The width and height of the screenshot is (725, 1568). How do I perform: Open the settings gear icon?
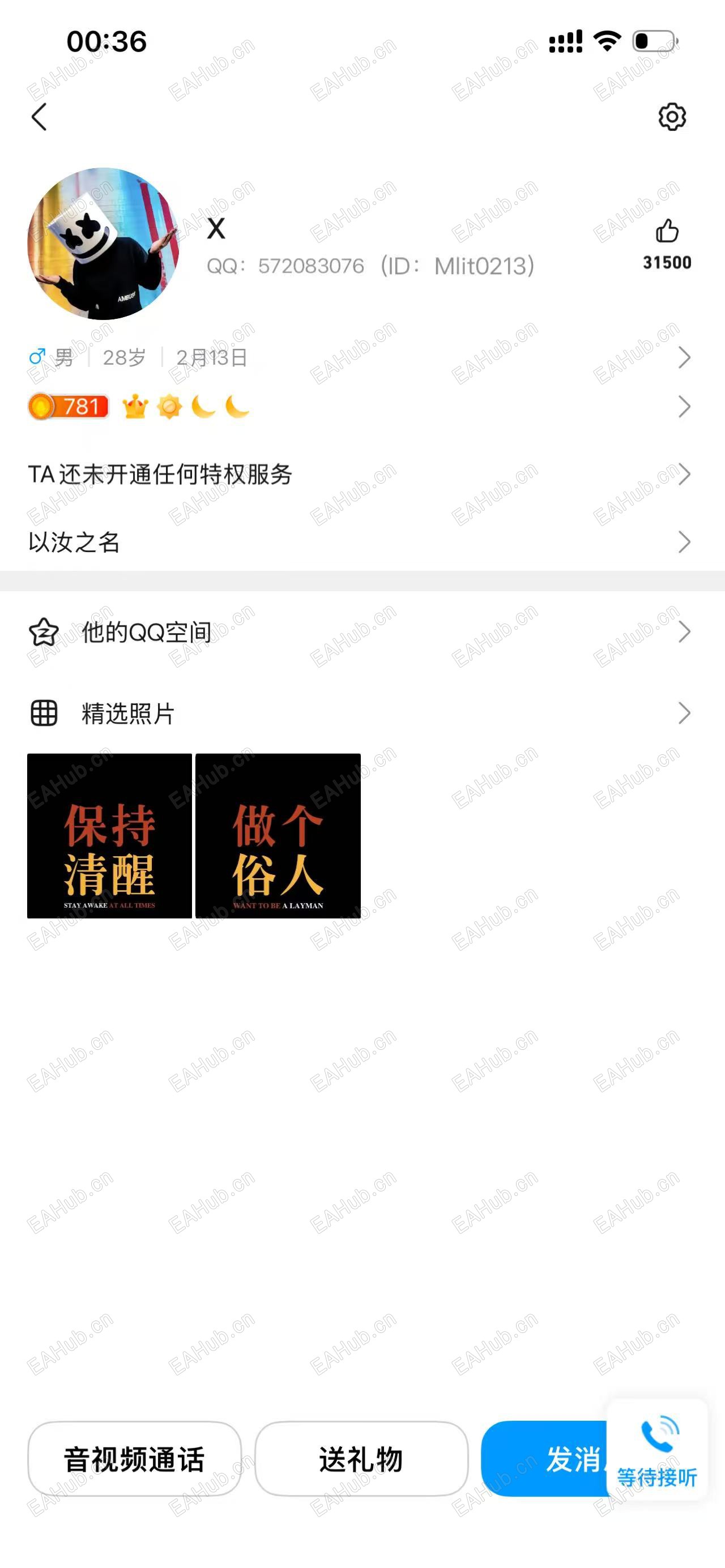tap(672, 117)
